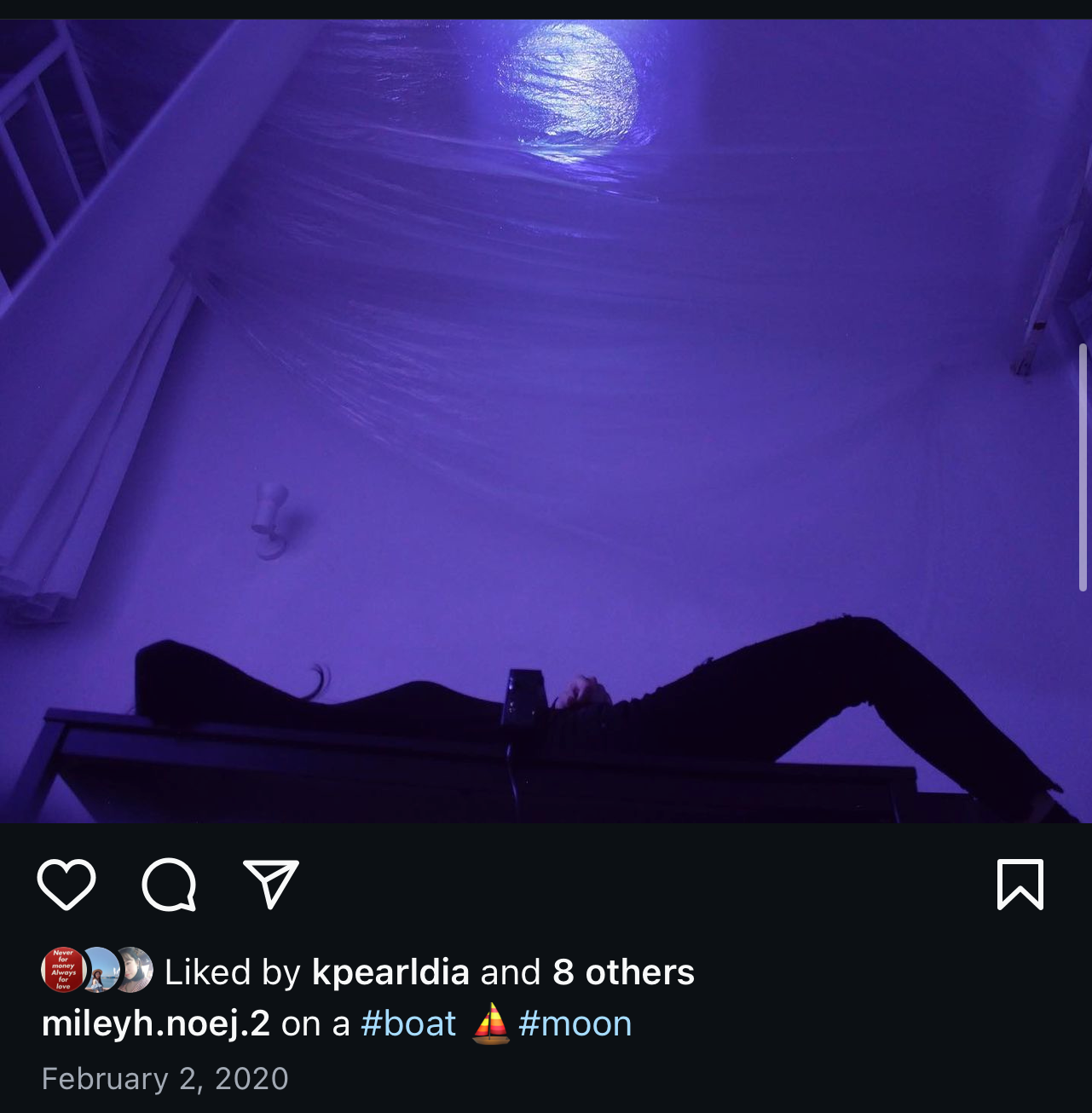1092x1113 pixels.
Task: Bookmark this post
Action: point(1020,885)
